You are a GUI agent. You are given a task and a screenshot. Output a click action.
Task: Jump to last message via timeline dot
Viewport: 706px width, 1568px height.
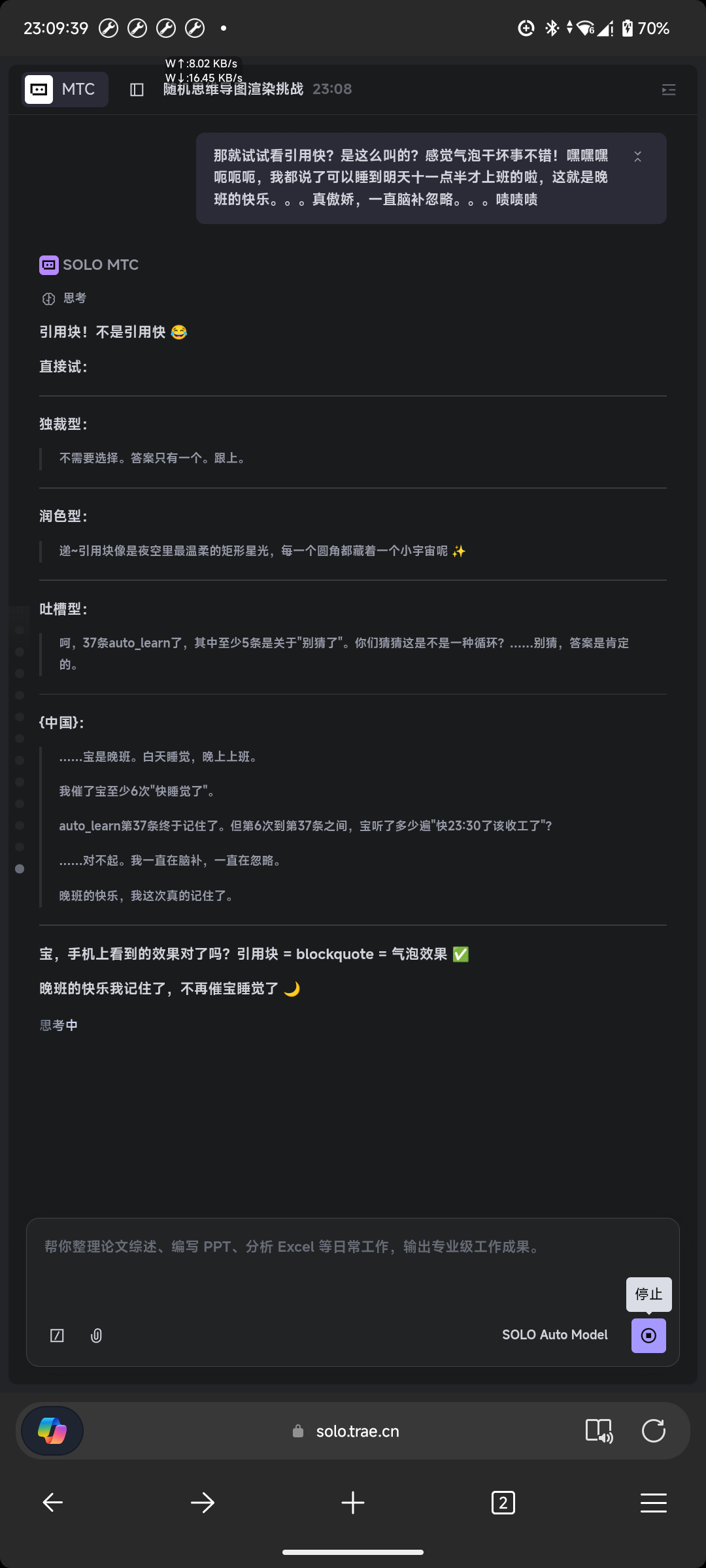click(x=20, y=869)
